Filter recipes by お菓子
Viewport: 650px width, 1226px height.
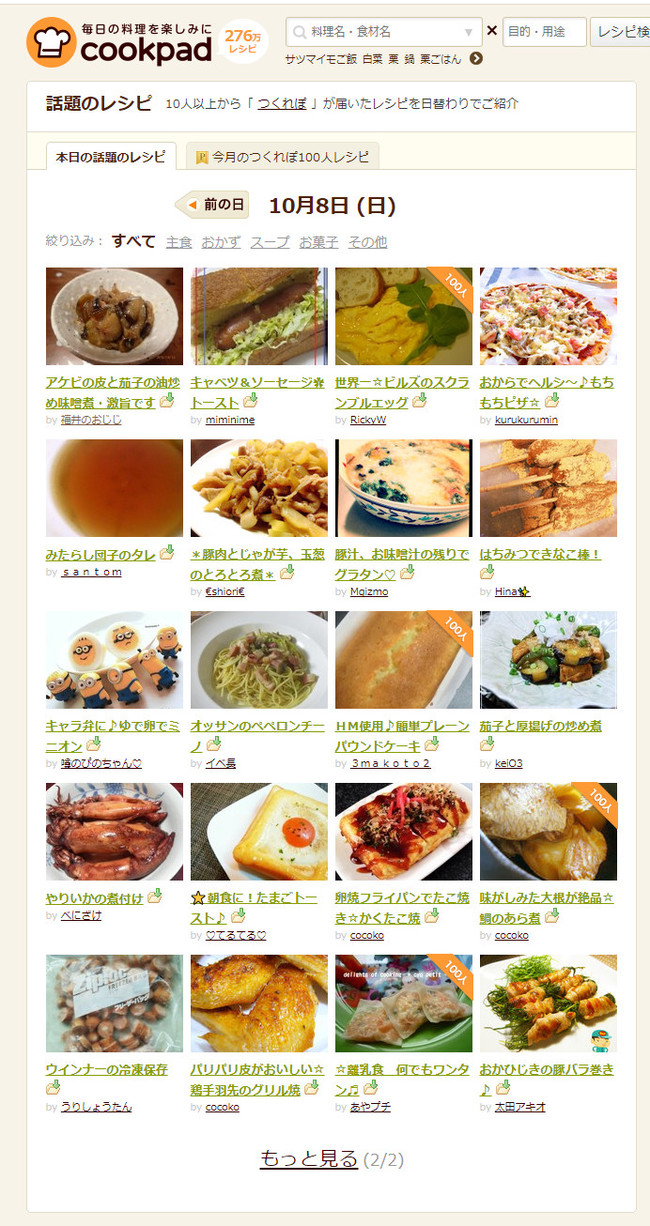coord(319,242)
